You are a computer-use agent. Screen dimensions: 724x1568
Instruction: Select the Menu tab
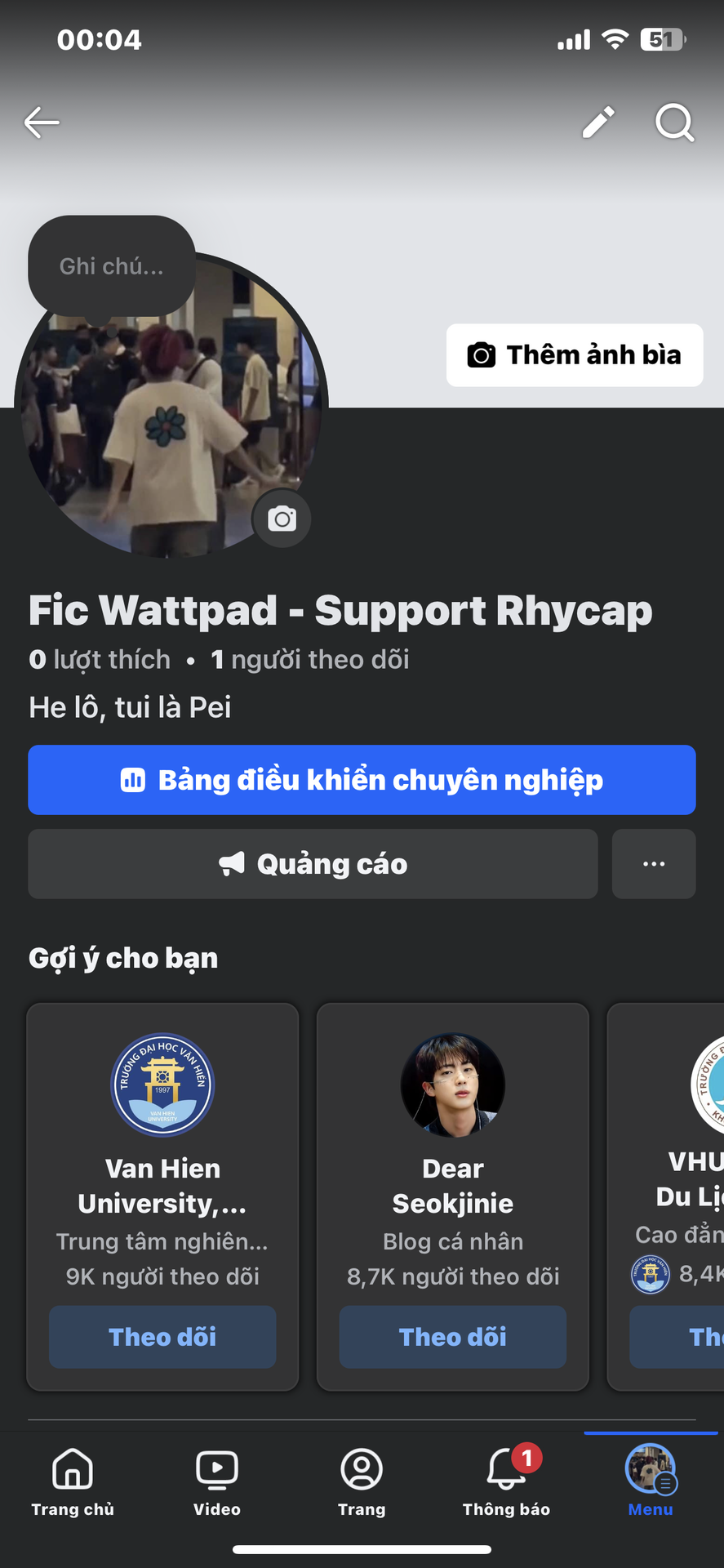coord(651,1482)
